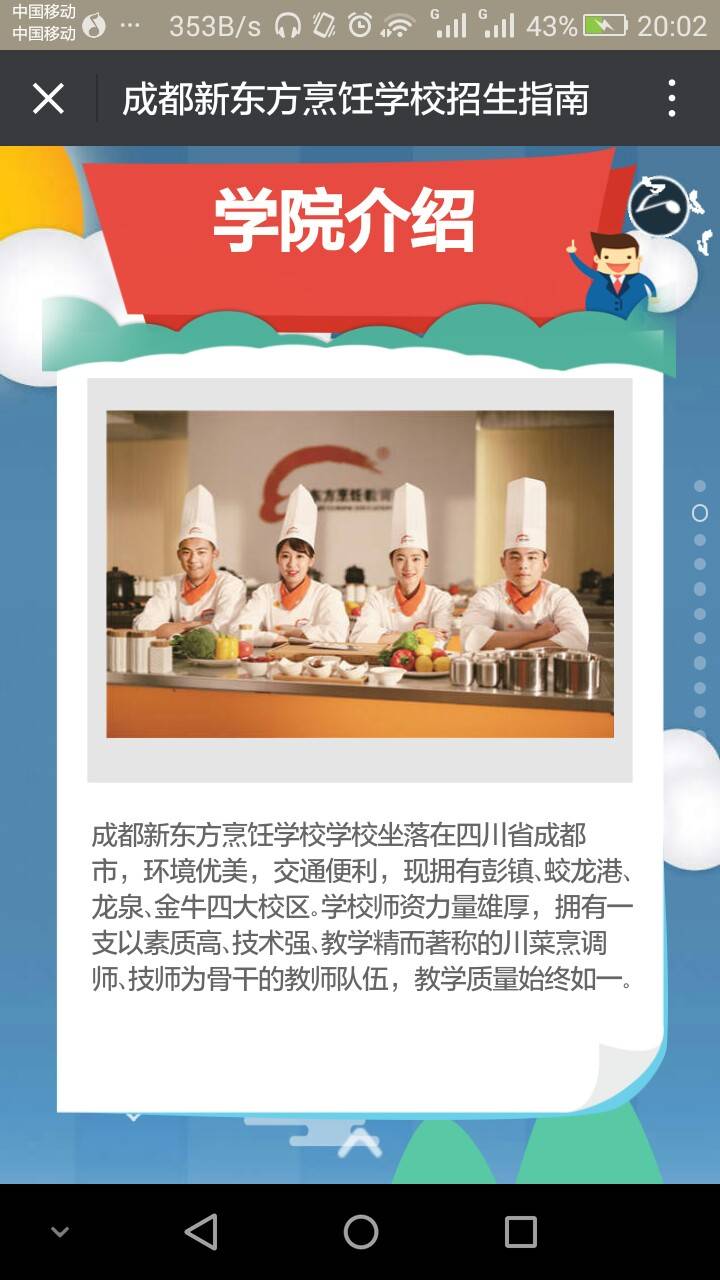Go back with the system back button
This screenshot has height=1280, width=720.
tap(201, 1232)
